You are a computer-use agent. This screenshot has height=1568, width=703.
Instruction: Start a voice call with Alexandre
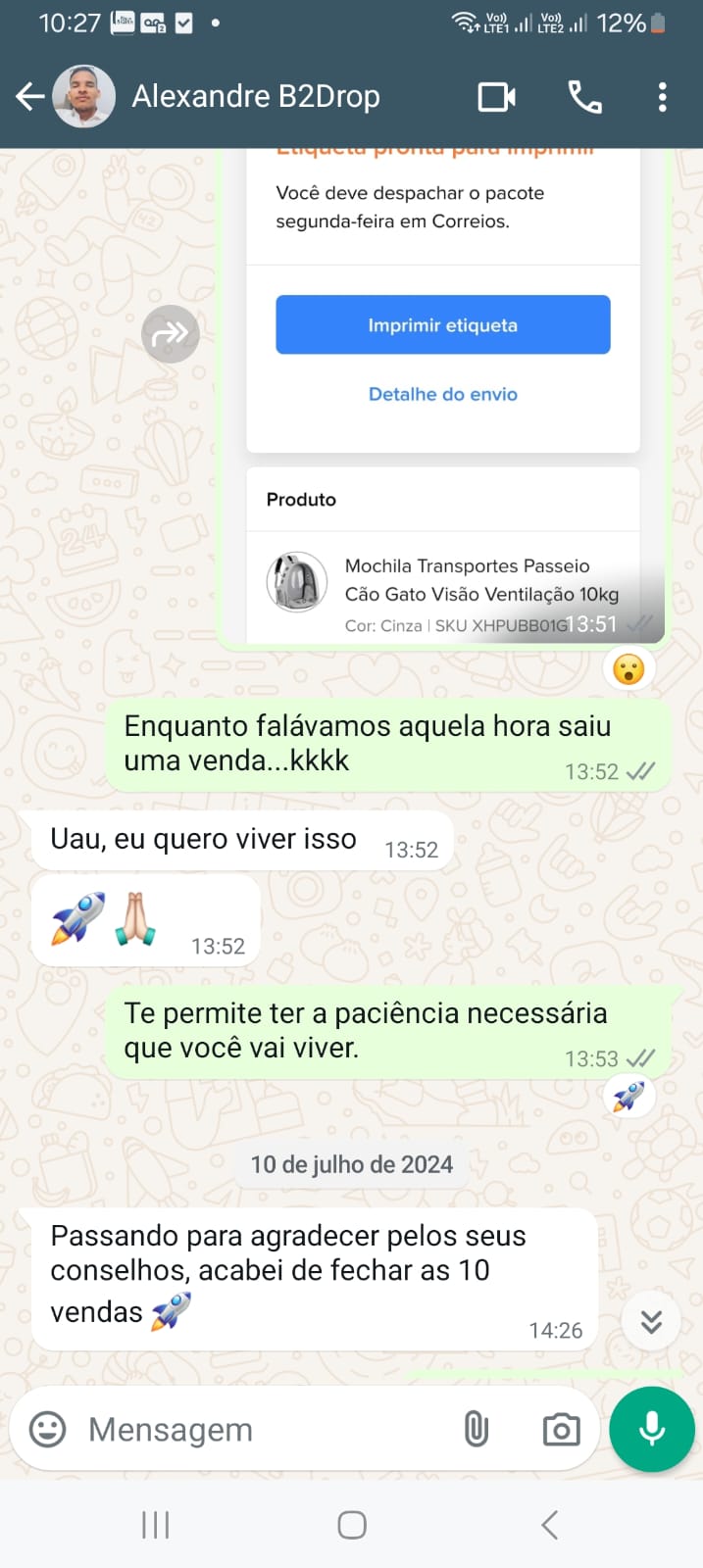pyautogui.click(x=584, y=97)
